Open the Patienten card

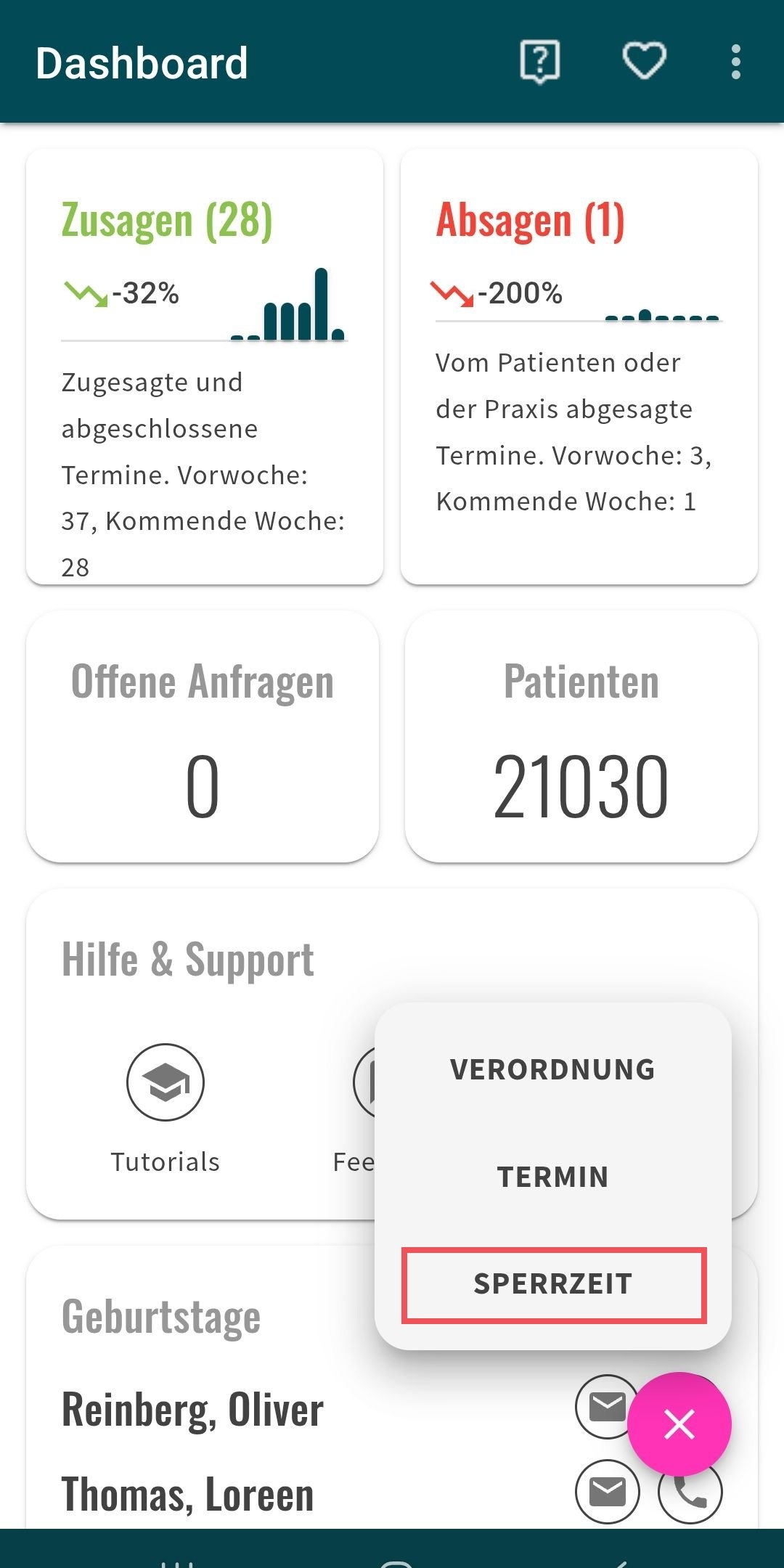581,737
